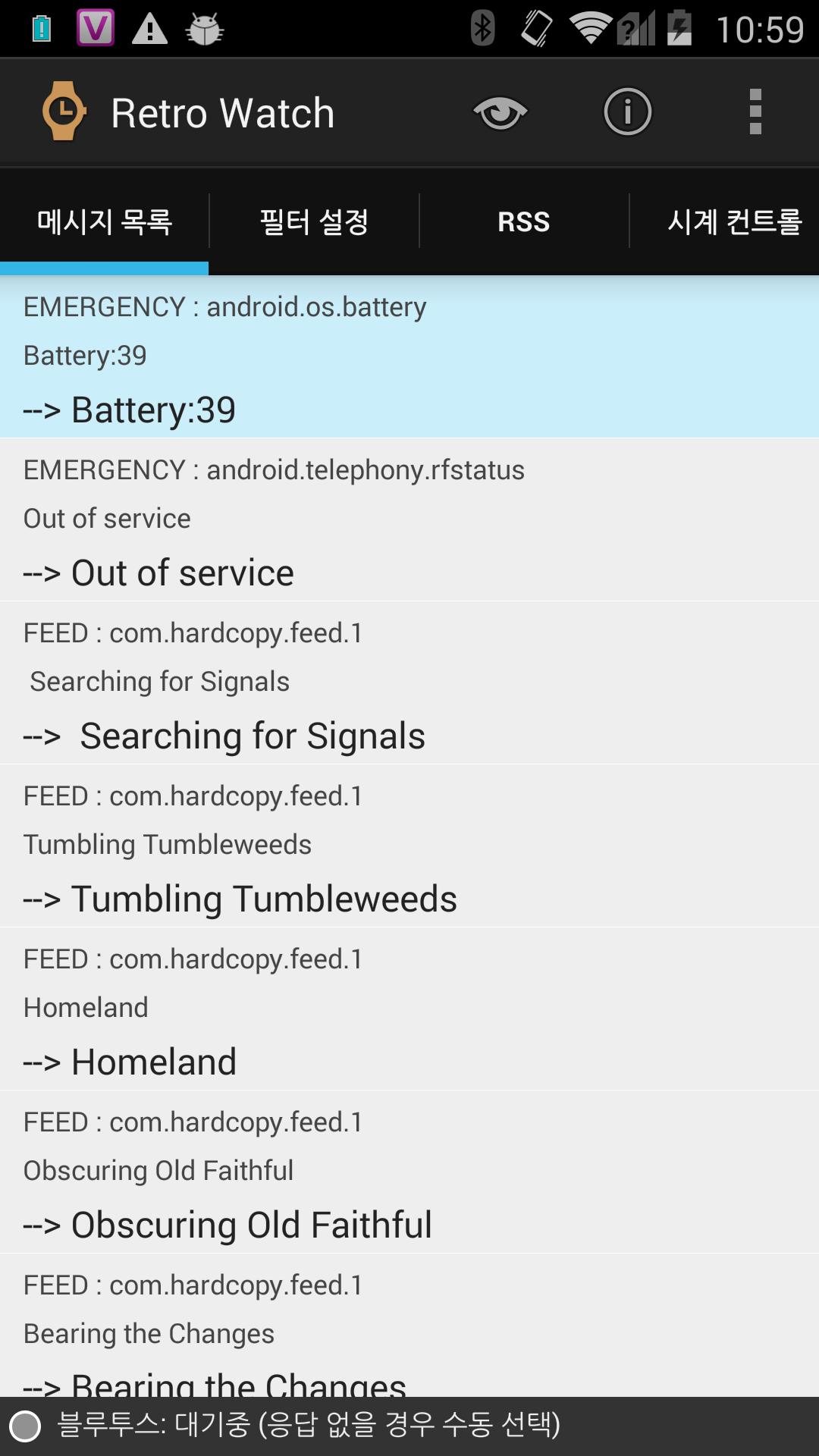Open the overflow menu with three dots
Screen dimensions: 819x1456
tap(755, 111)
